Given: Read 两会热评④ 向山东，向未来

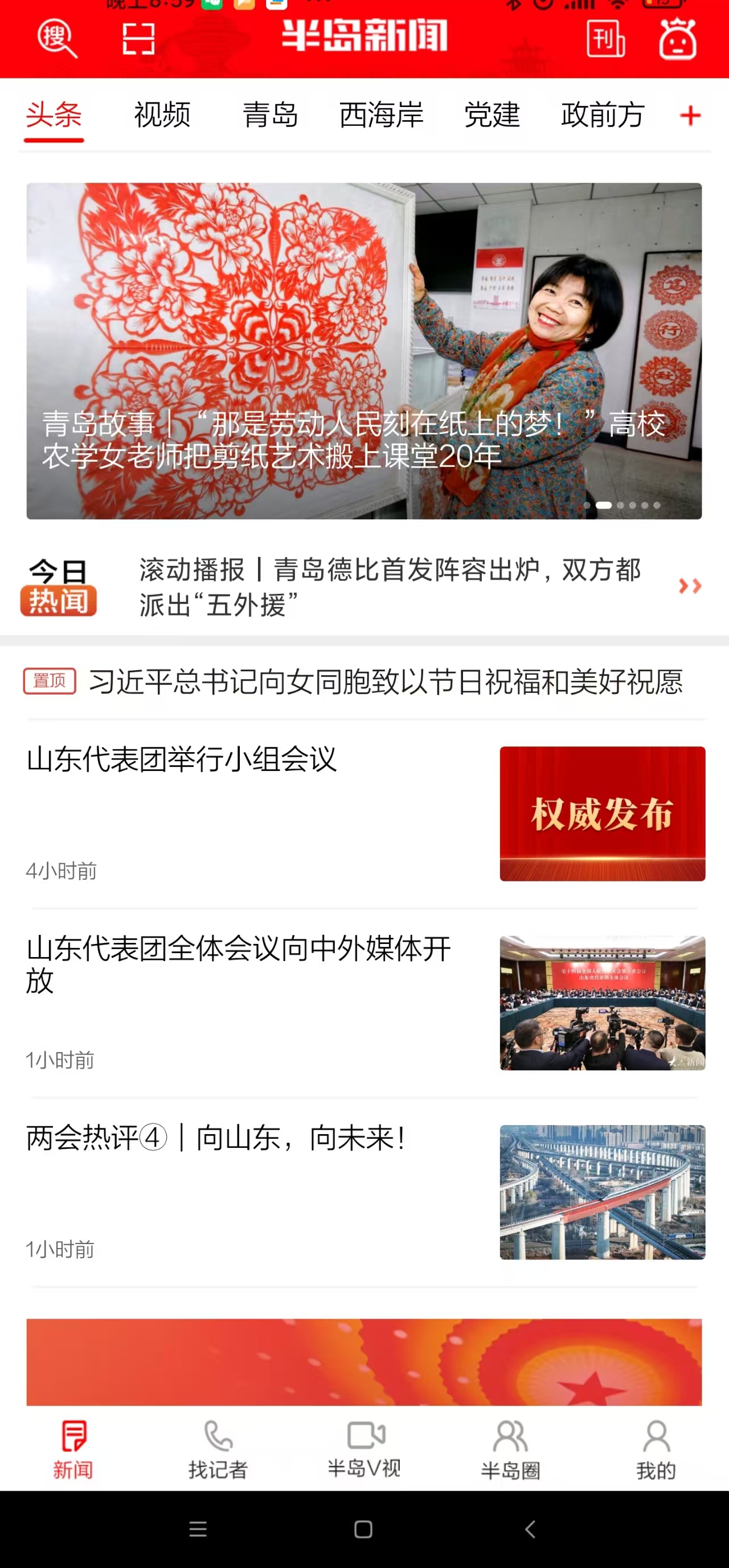Looking at the screenshot, I should 216,1138.
